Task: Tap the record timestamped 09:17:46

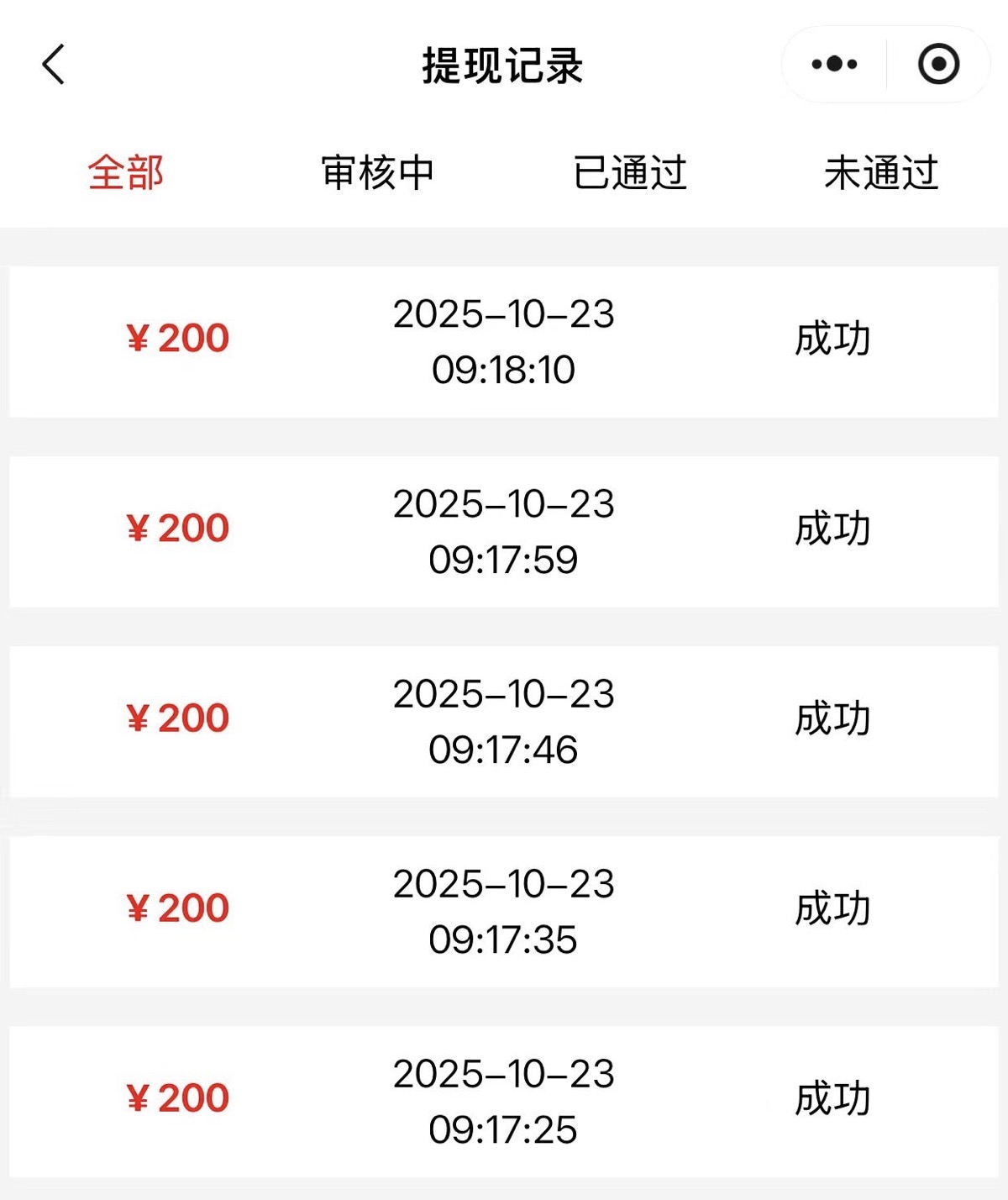Action: click(x=504, y=718)
